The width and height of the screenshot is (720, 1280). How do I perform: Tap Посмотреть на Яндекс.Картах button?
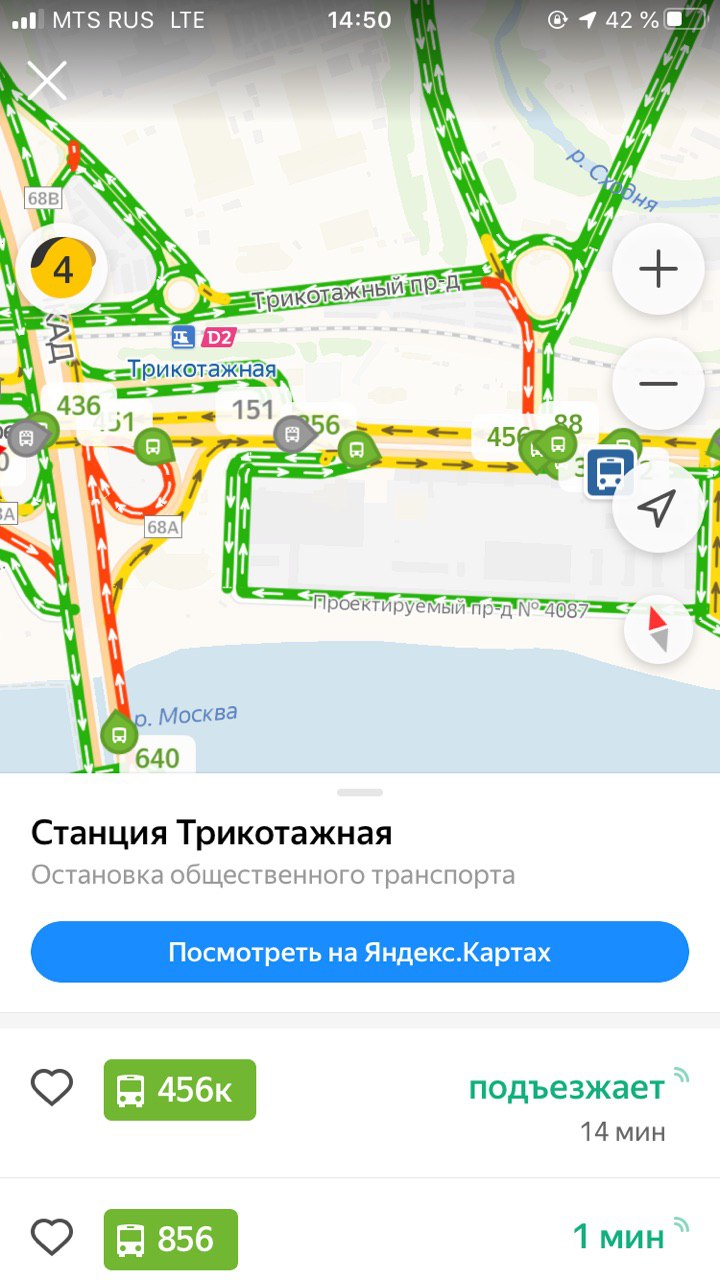[360, 952]
